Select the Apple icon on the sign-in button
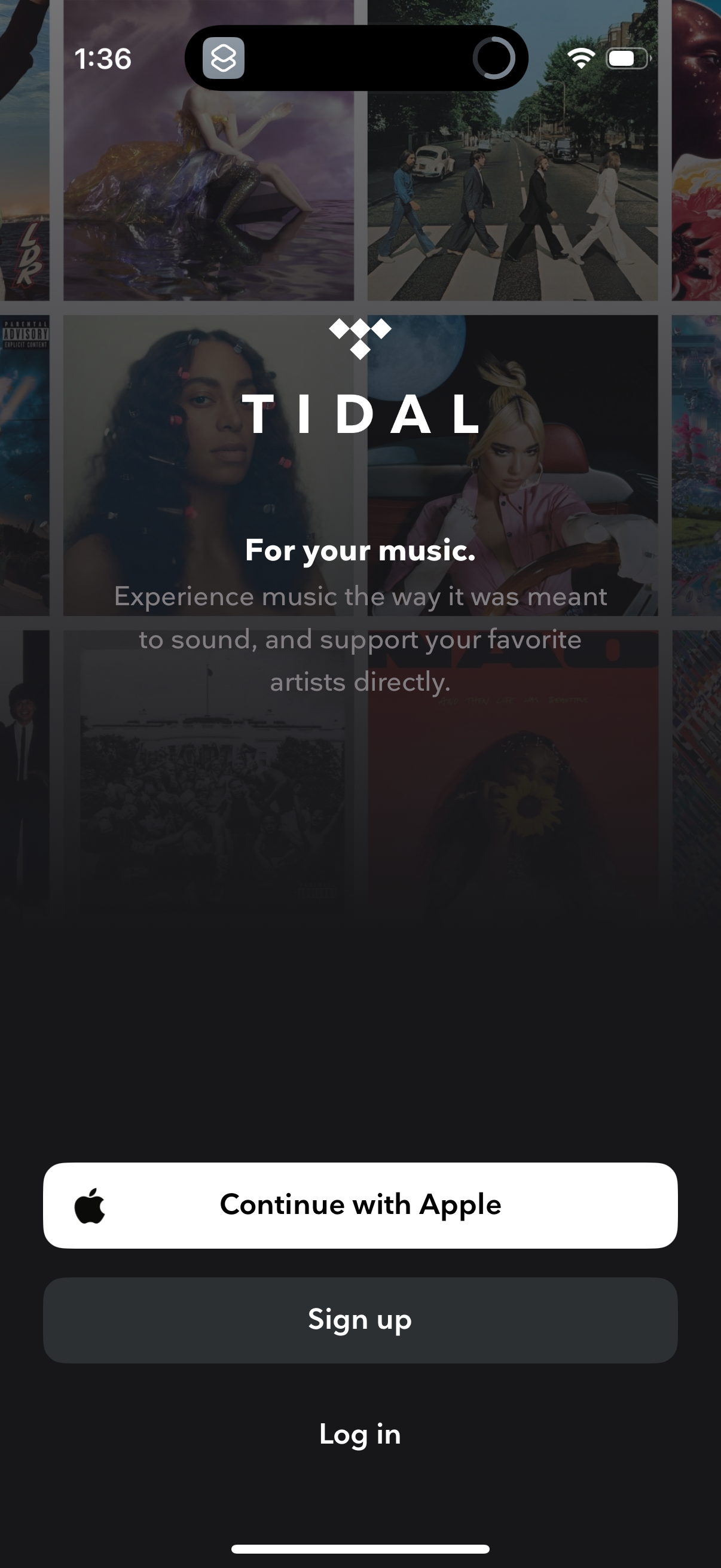Screen dimensions: 721x1568 [x=90, y=1204]
